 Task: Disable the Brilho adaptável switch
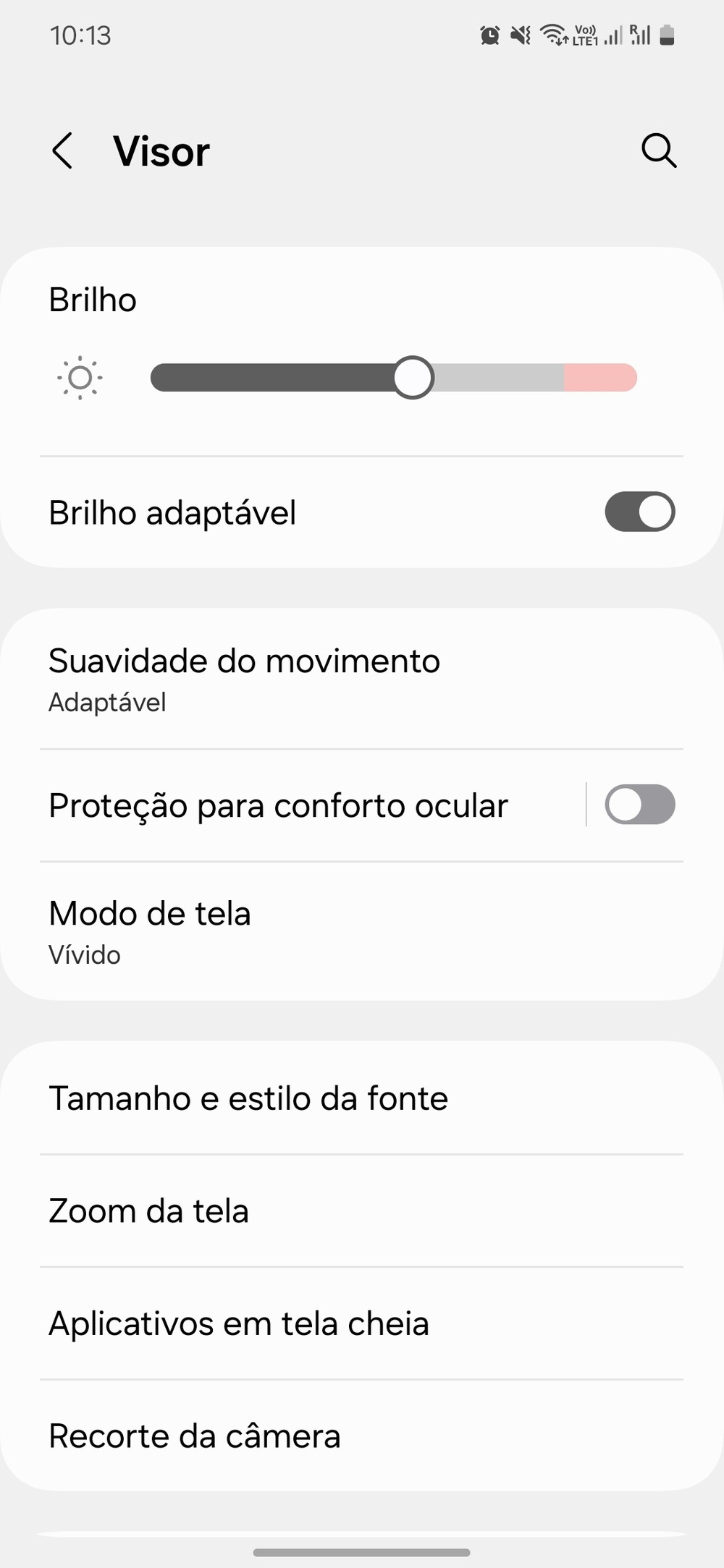coord(639,512)
